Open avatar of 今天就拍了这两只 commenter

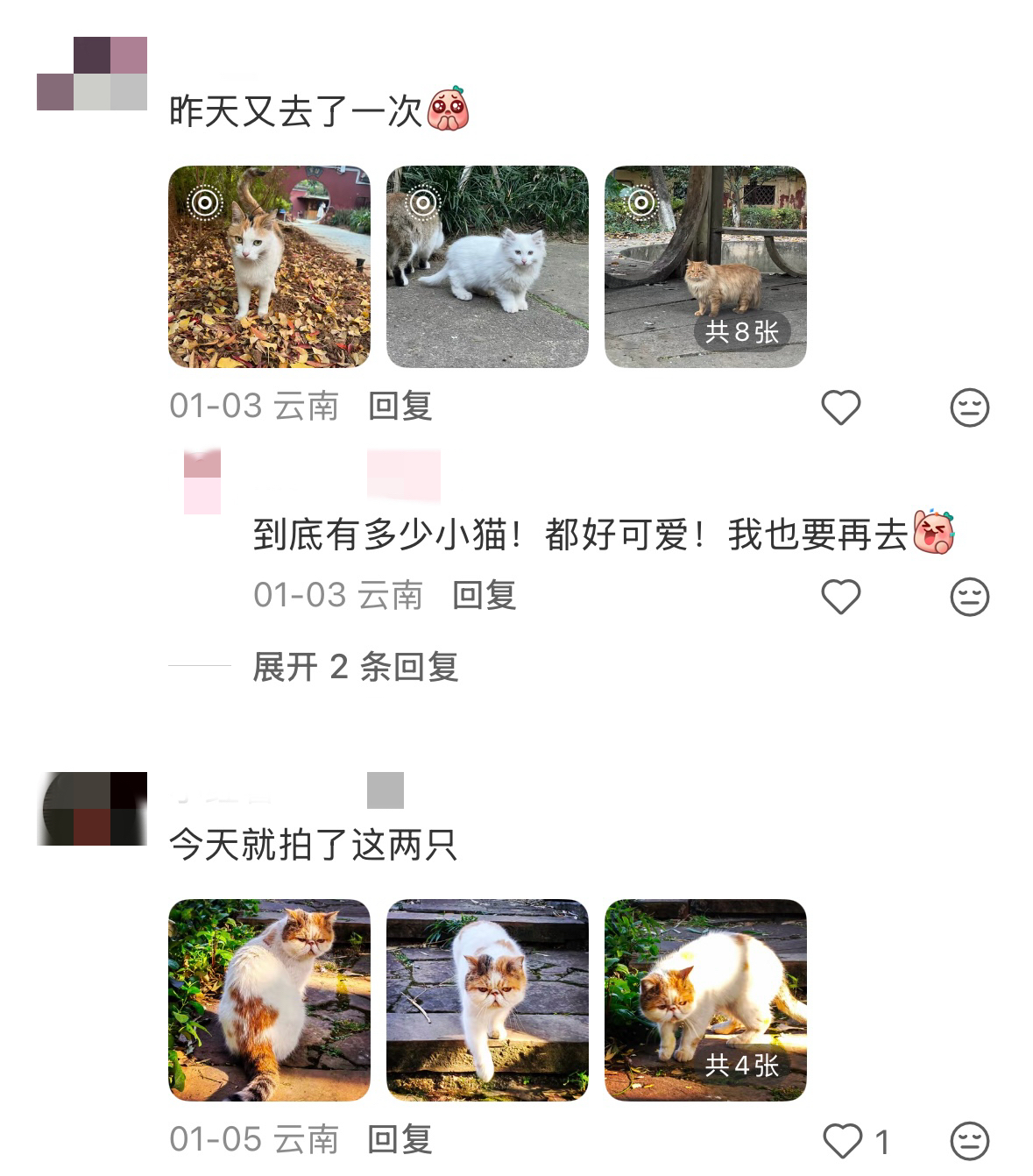click(92, 809)
